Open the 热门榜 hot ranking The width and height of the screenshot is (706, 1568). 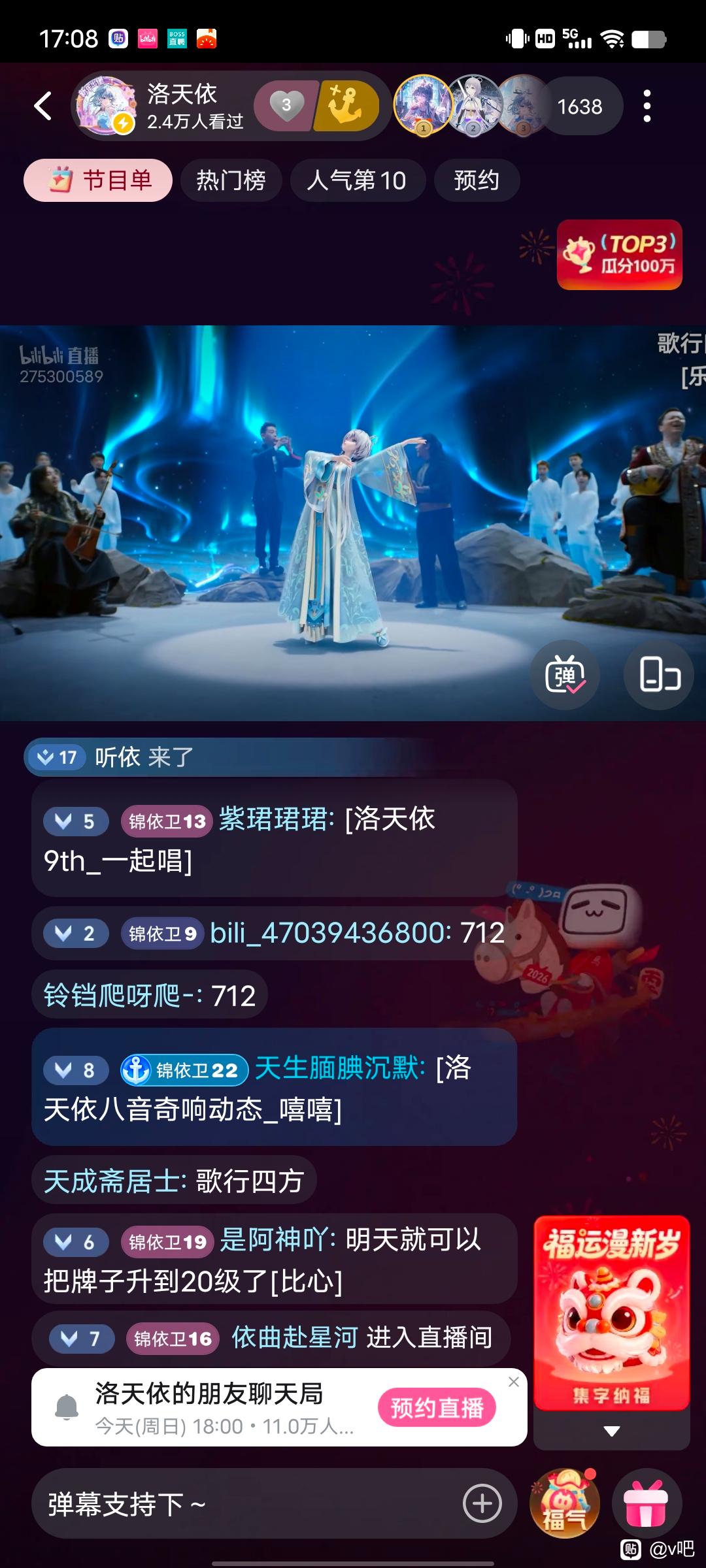click(x=231, y=180)
